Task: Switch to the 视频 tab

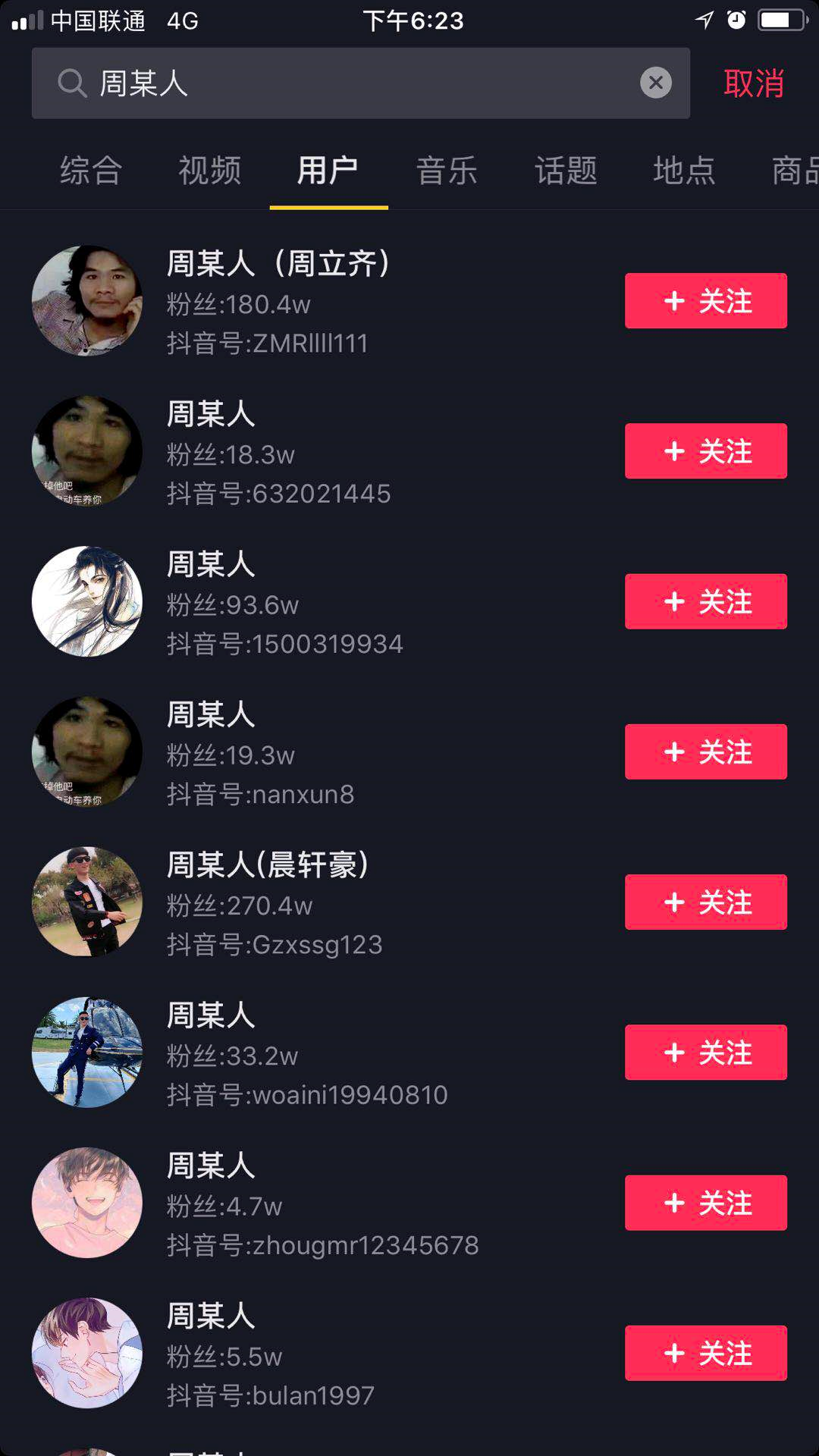Action: (209, 171)
